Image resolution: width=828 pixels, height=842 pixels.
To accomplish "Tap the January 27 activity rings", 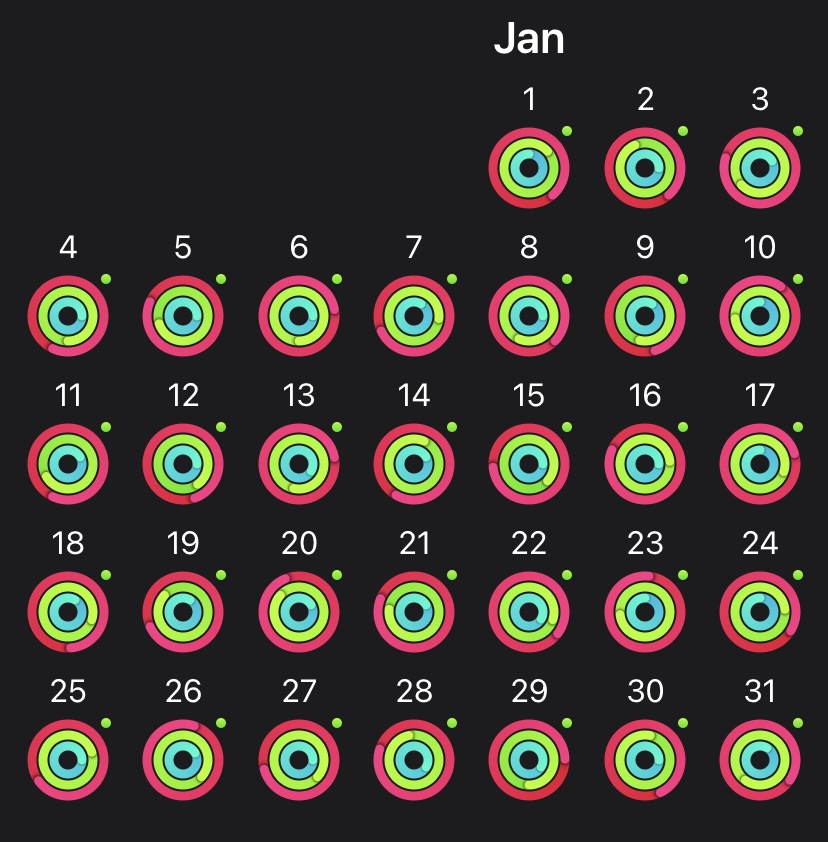I will click(299, 760).
